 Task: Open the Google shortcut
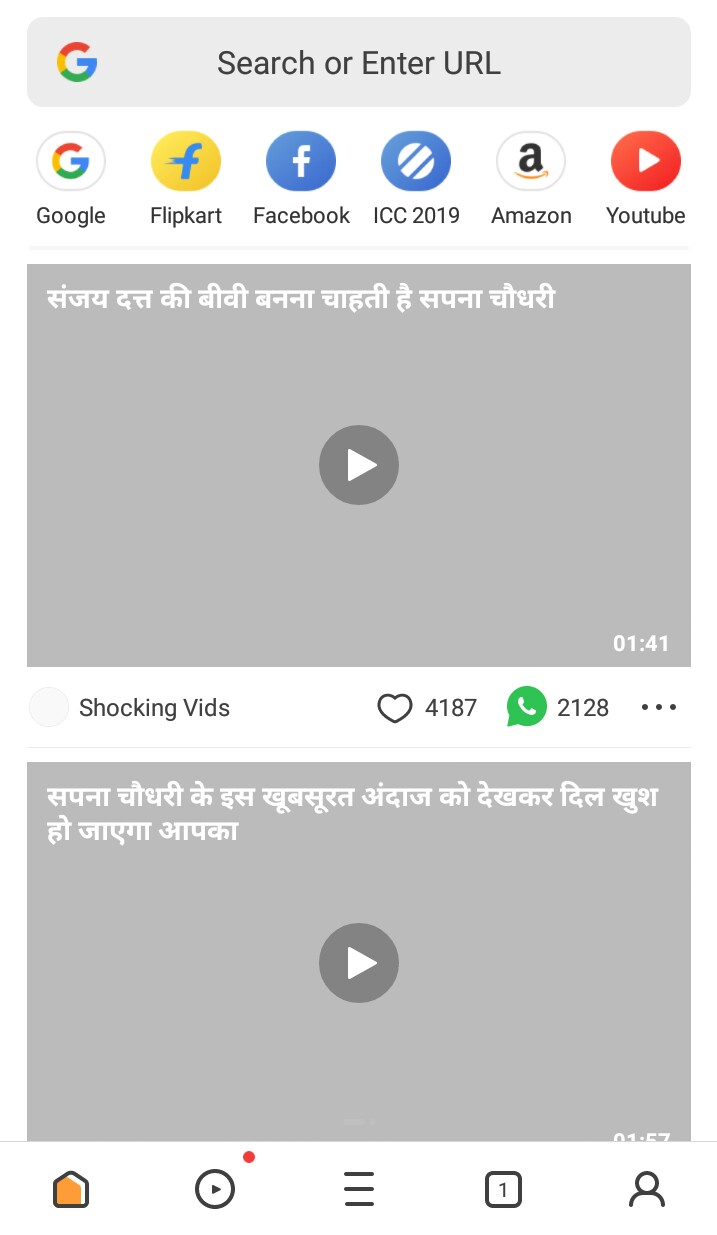tap(71, 162)
